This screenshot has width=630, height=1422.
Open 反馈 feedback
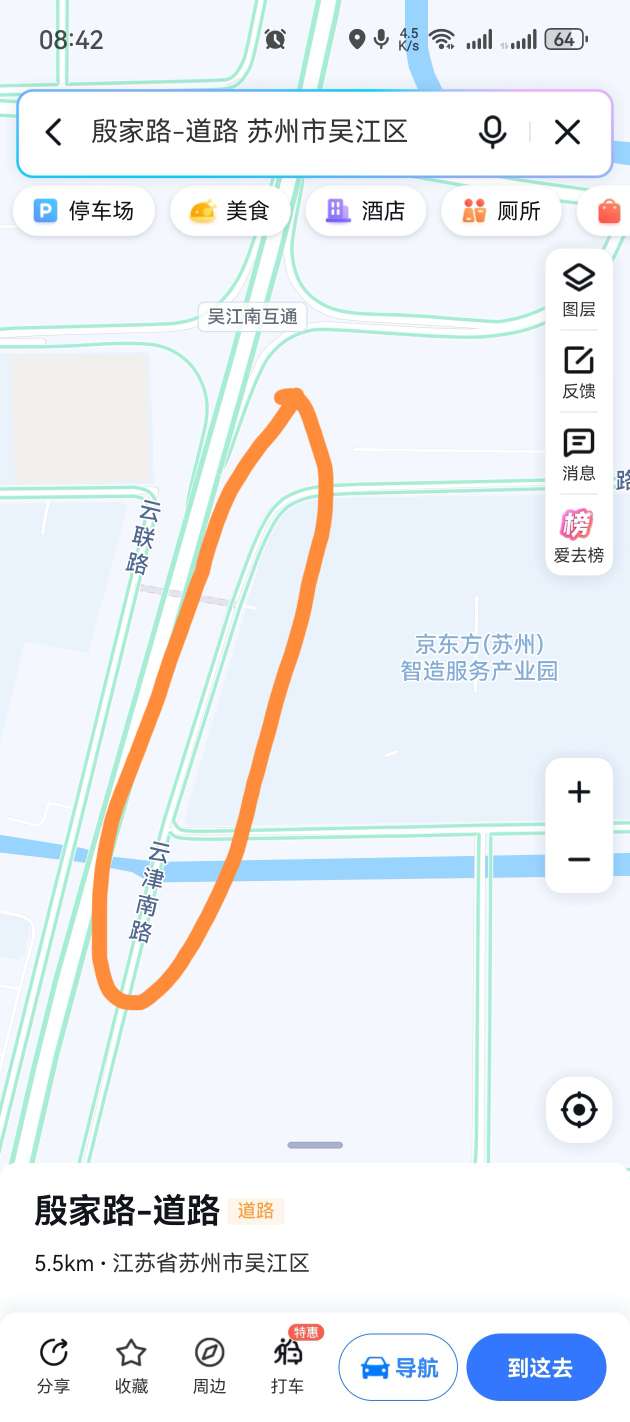pos(579,372)
